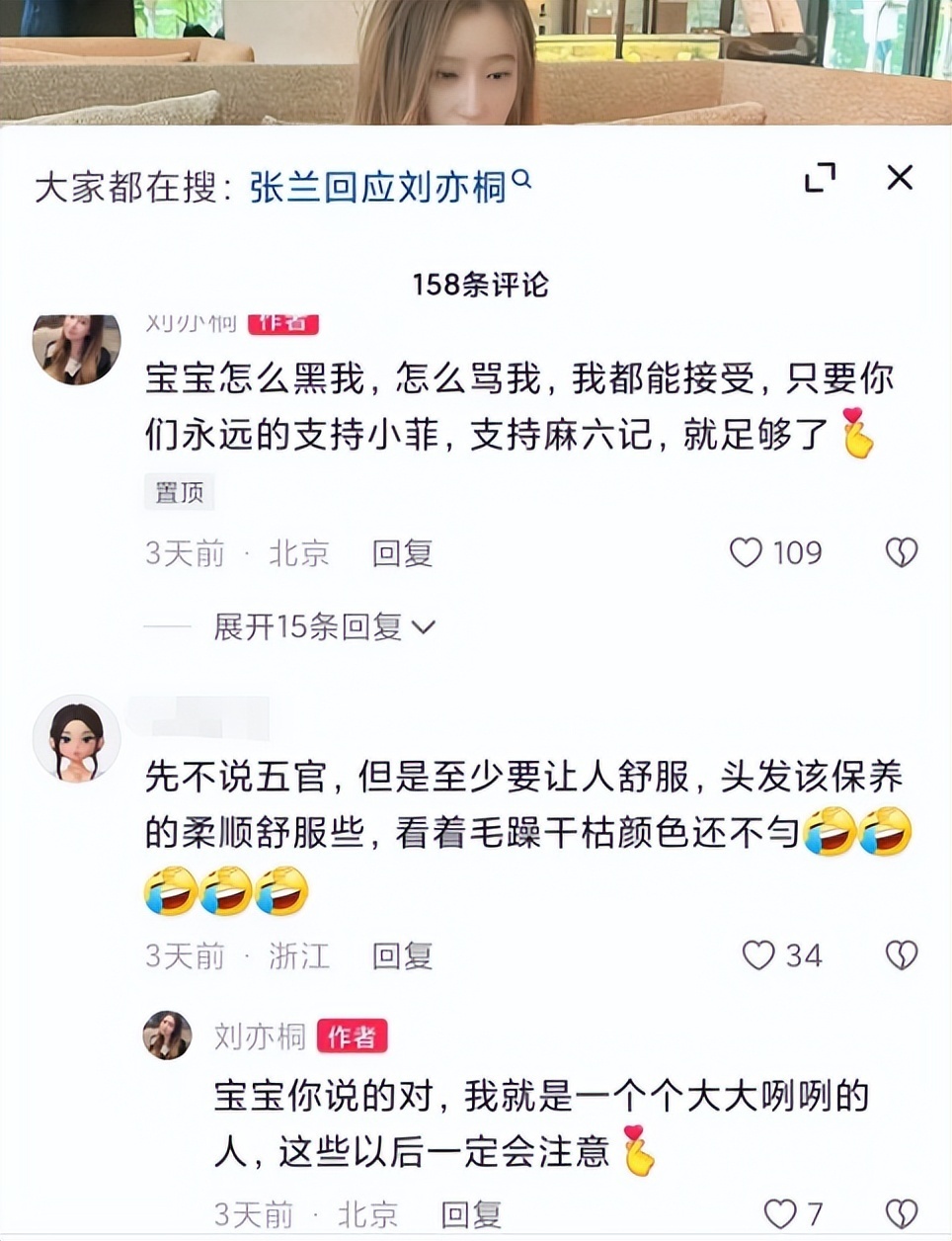Image resolution: width=952 pixels, height=1241 pixels.
Task: Like the pinned comment with 109 likes
Action: click(746, 552)
